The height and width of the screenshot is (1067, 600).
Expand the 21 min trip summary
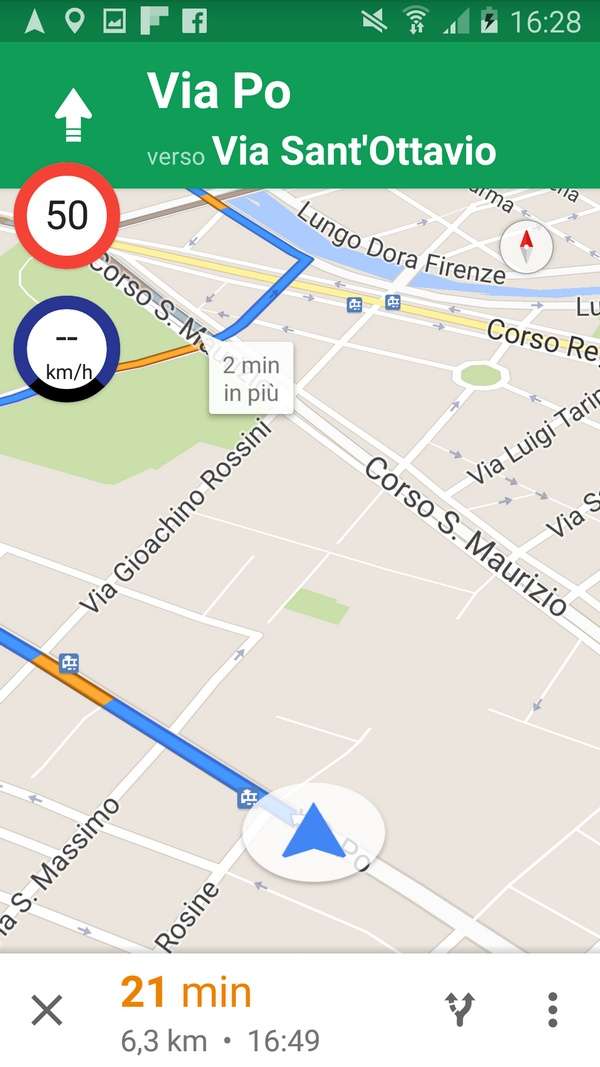[x=220, y=1011]
